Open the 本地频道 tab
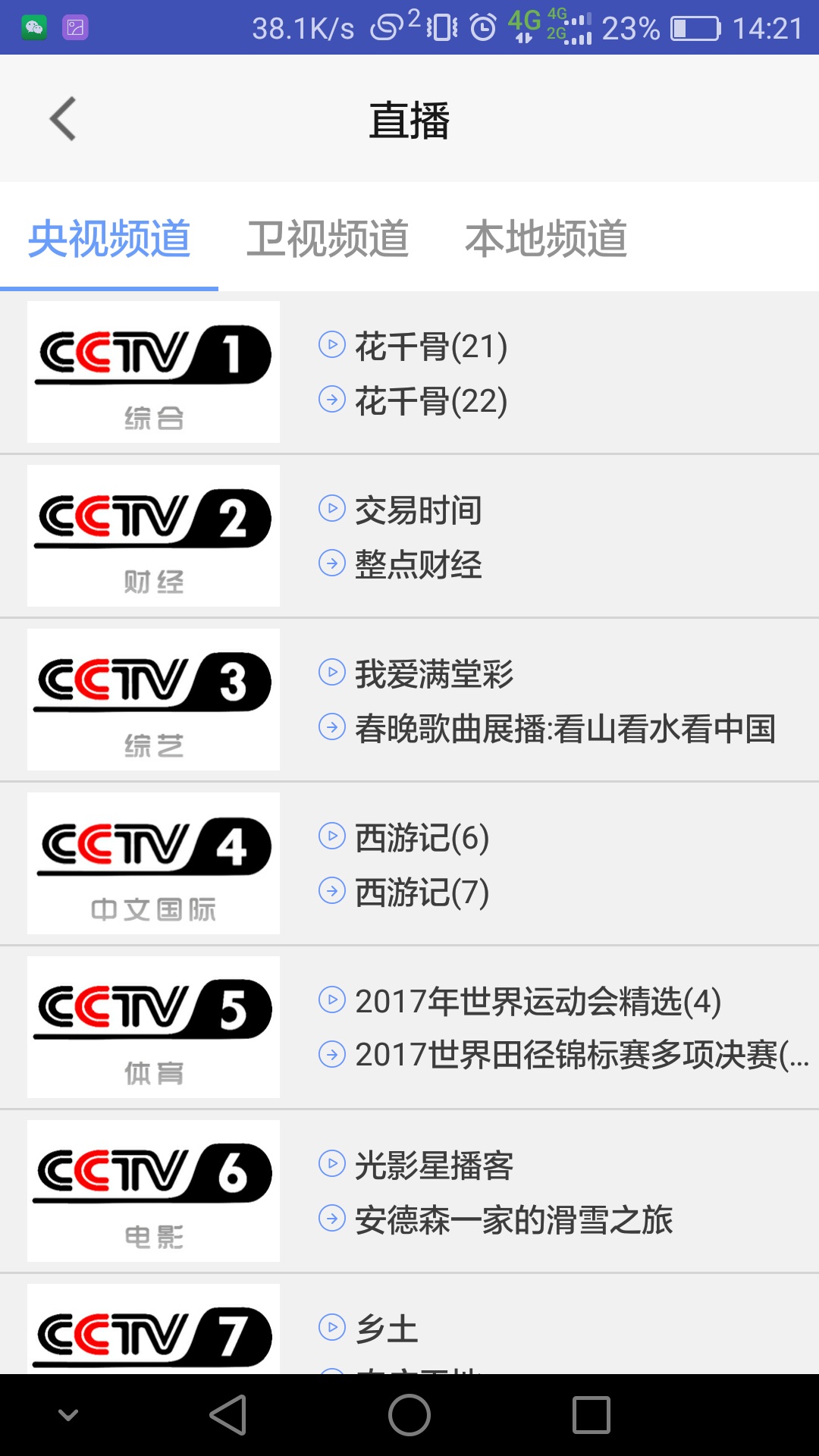 click(548, 238)
